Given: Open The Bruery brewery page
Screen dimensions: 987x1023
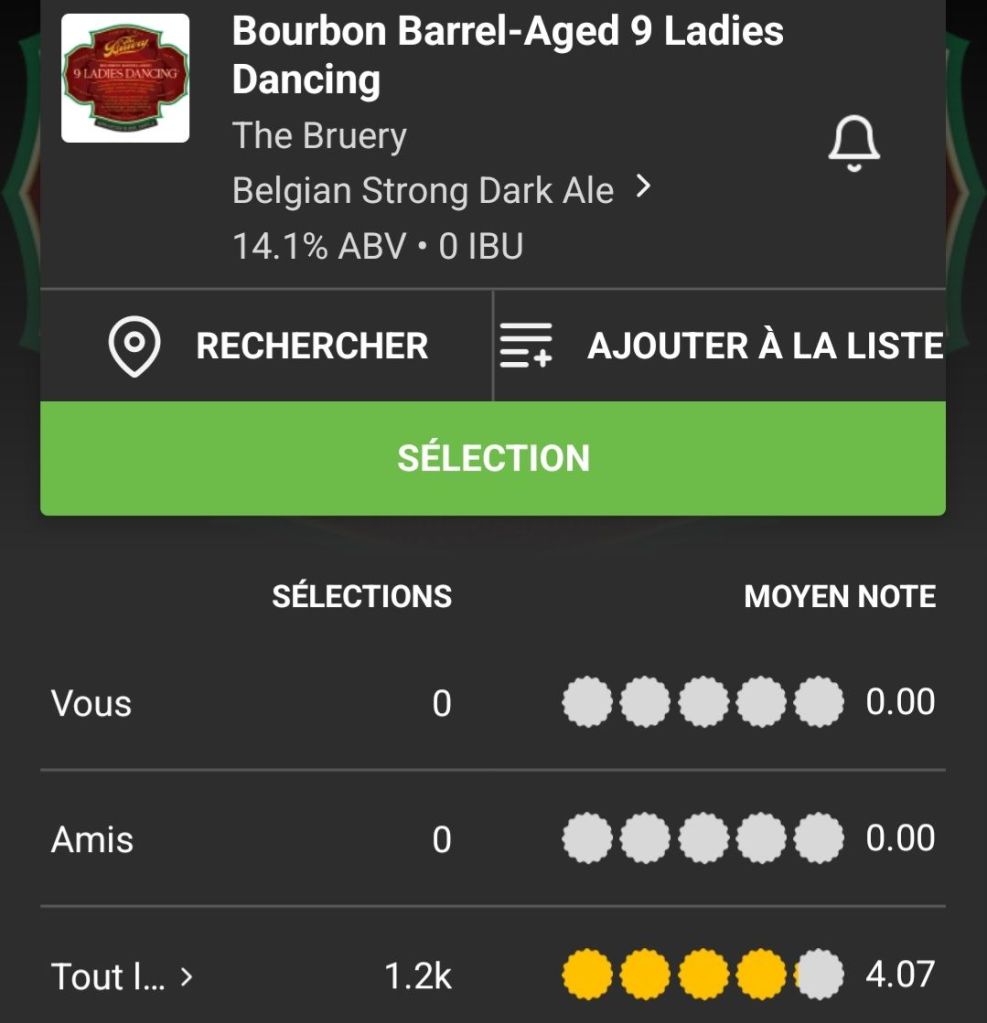Looking at the screenshot, I should click(319, 136).
